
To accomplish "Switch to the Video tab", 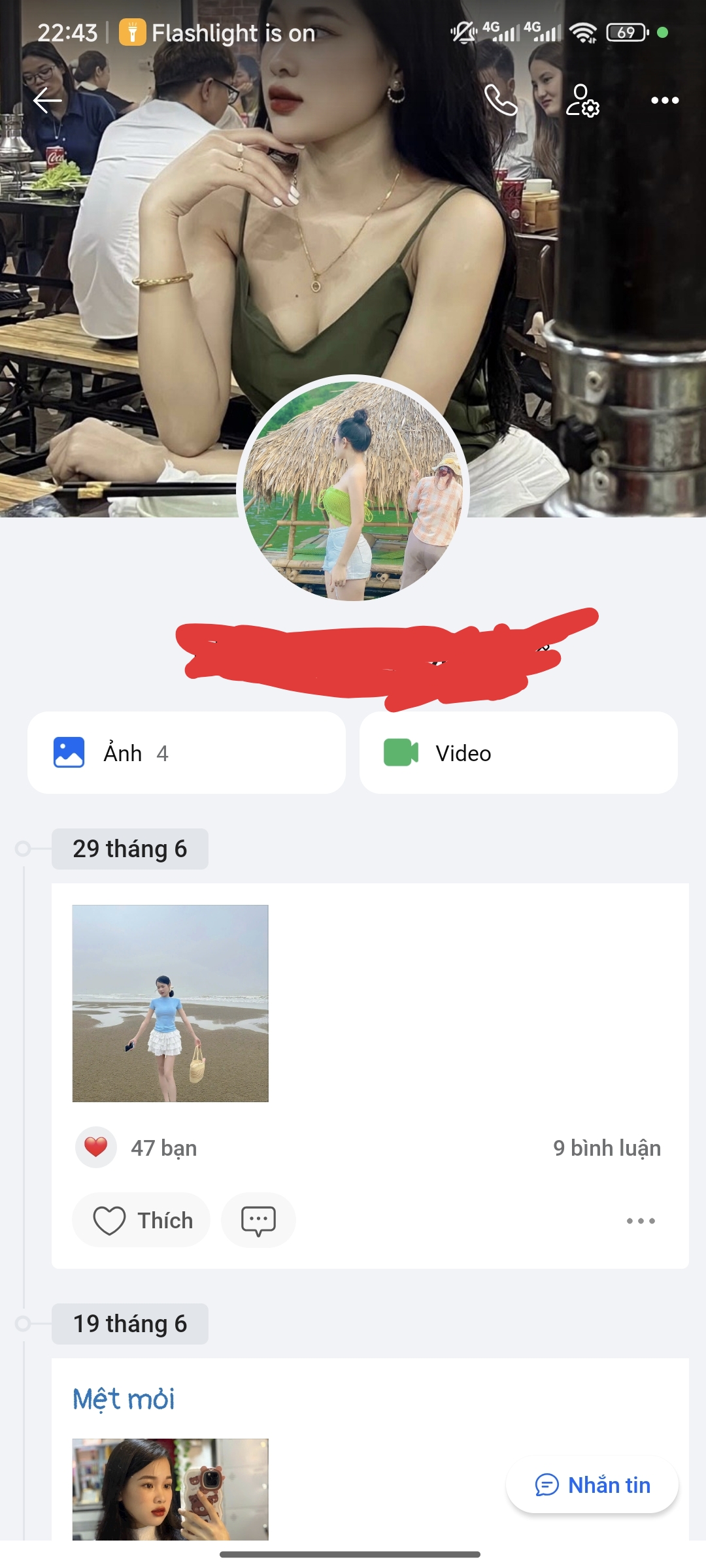I will pyautogui.click(x=518, y=752).
